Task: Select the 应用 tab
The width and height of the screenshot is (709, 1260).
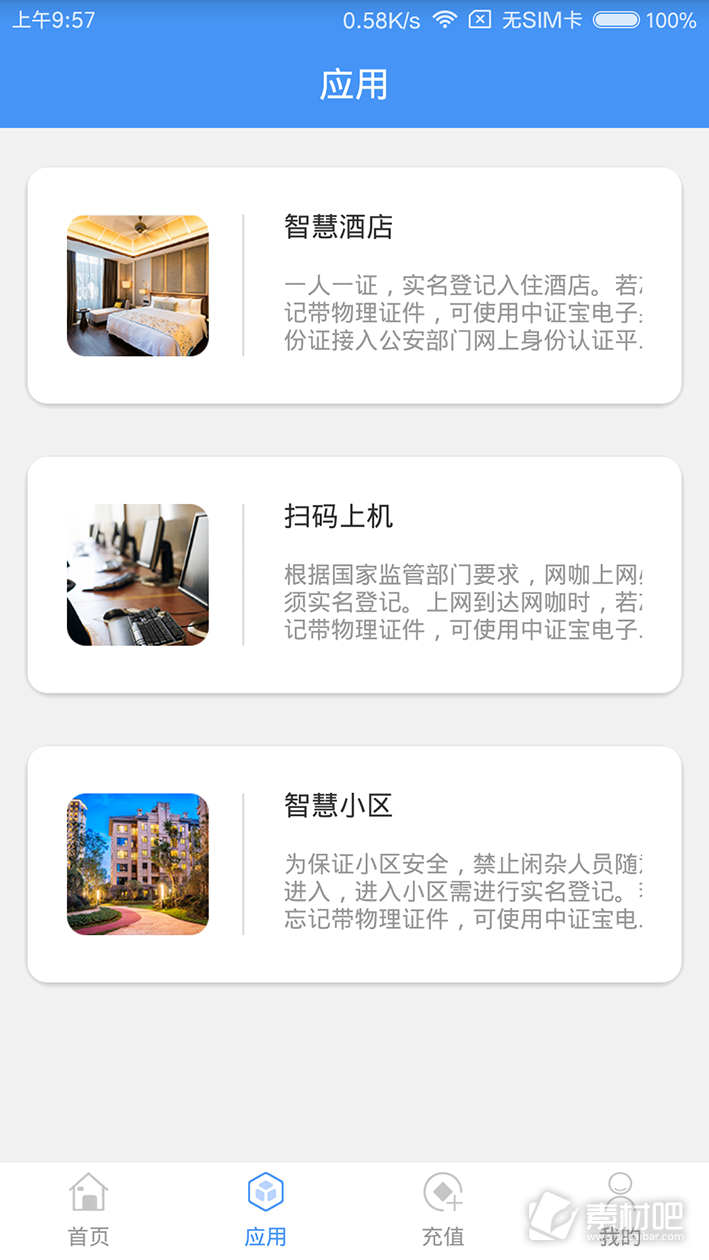Action: [x=266, y=1210]
